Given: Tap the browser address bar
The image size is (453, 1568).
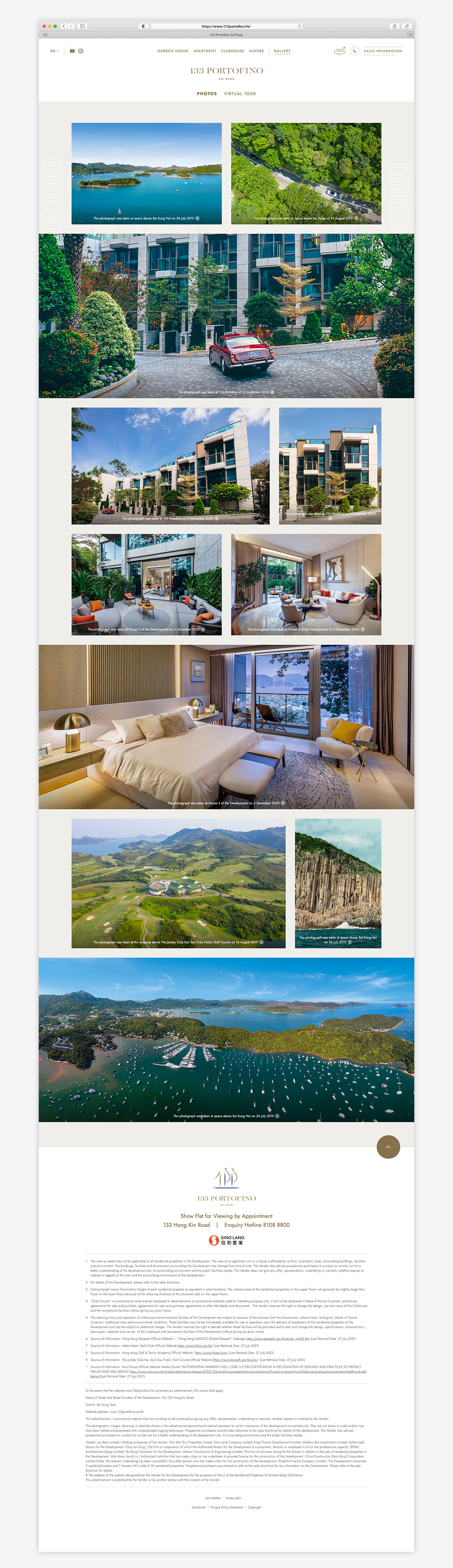Looking at the screenshot, I should (x=226, y=26).
